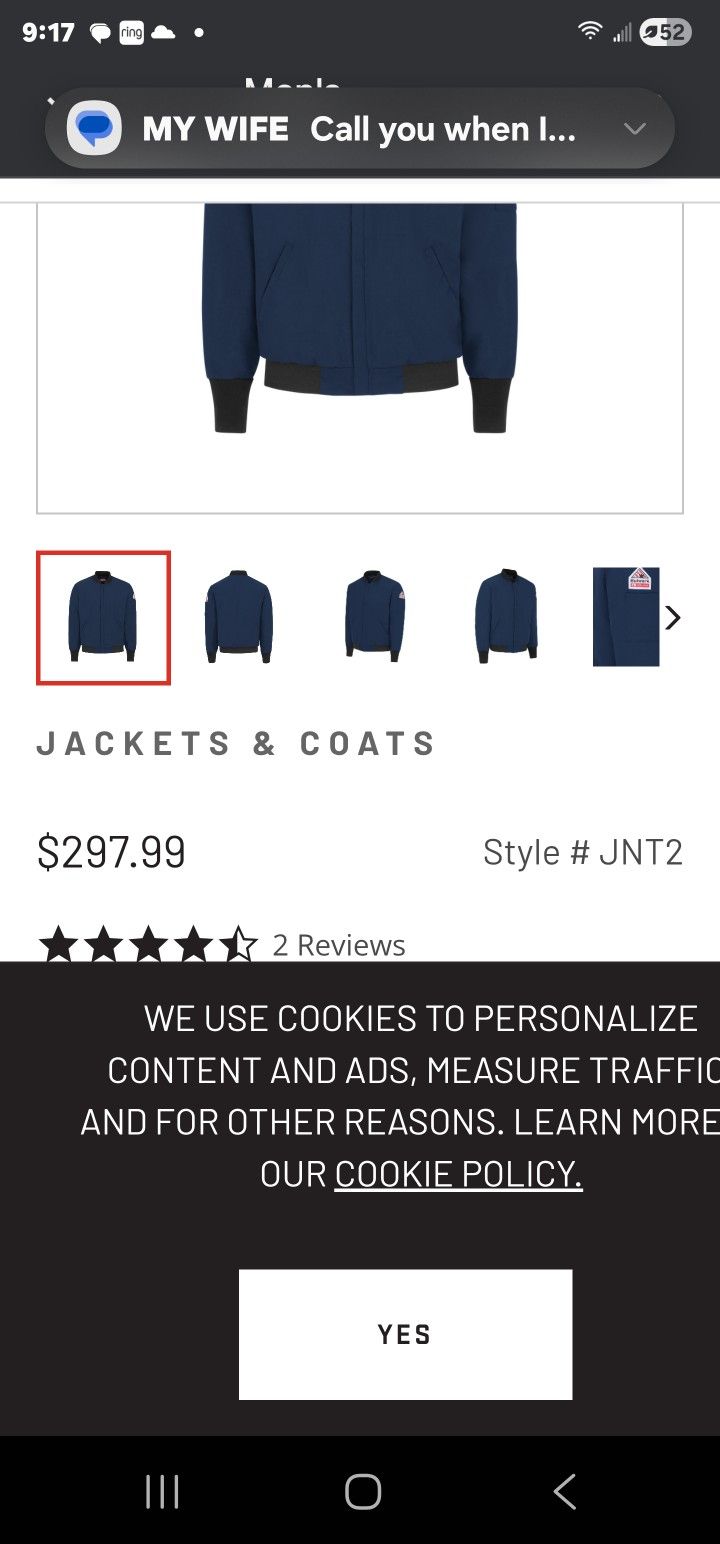The image size is (720, 1544).
Task: Accept cookies by pressing YES
Action: click(x=404, y=1334)
